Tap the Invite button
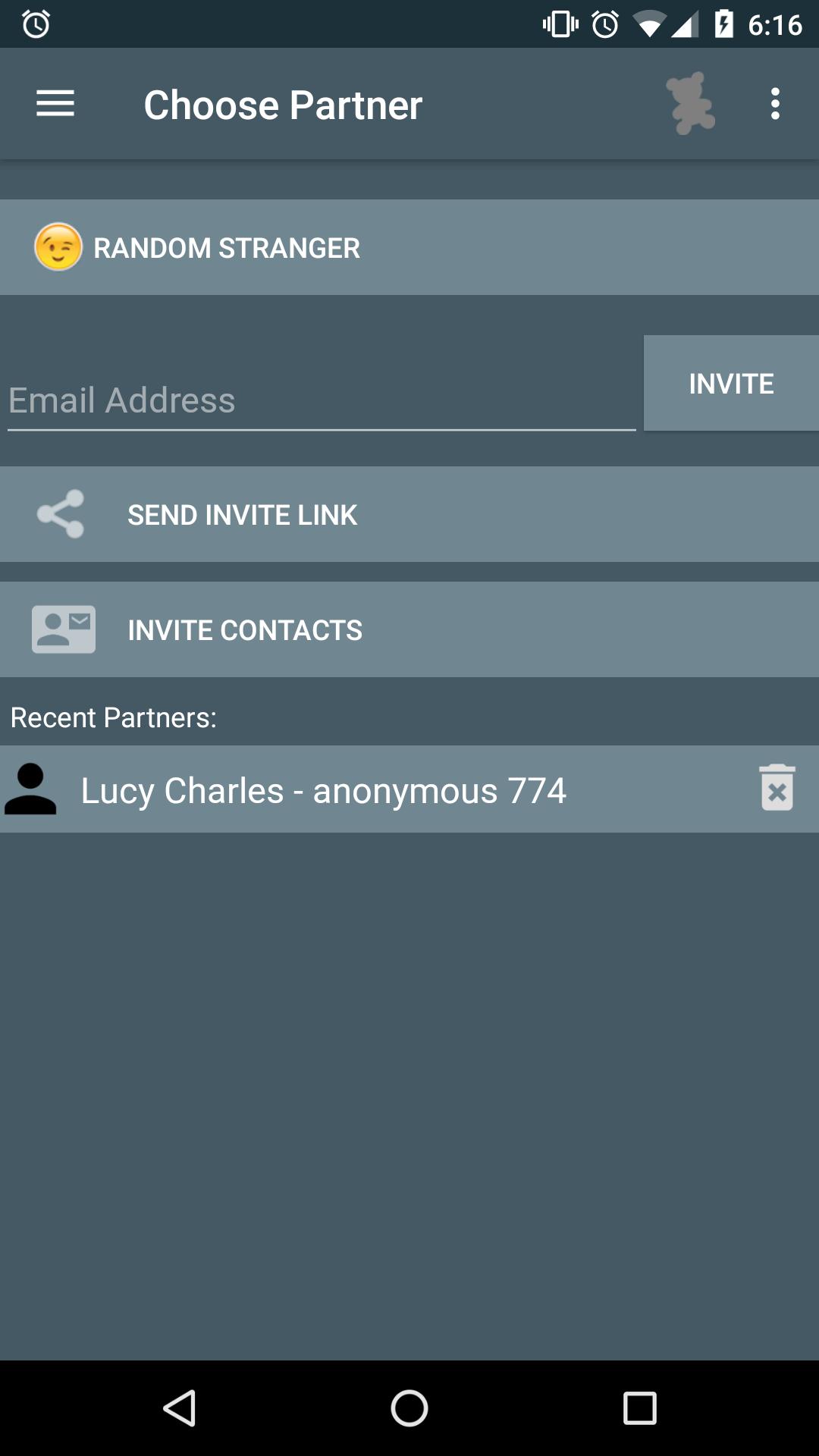 click(x=731, y=384)
